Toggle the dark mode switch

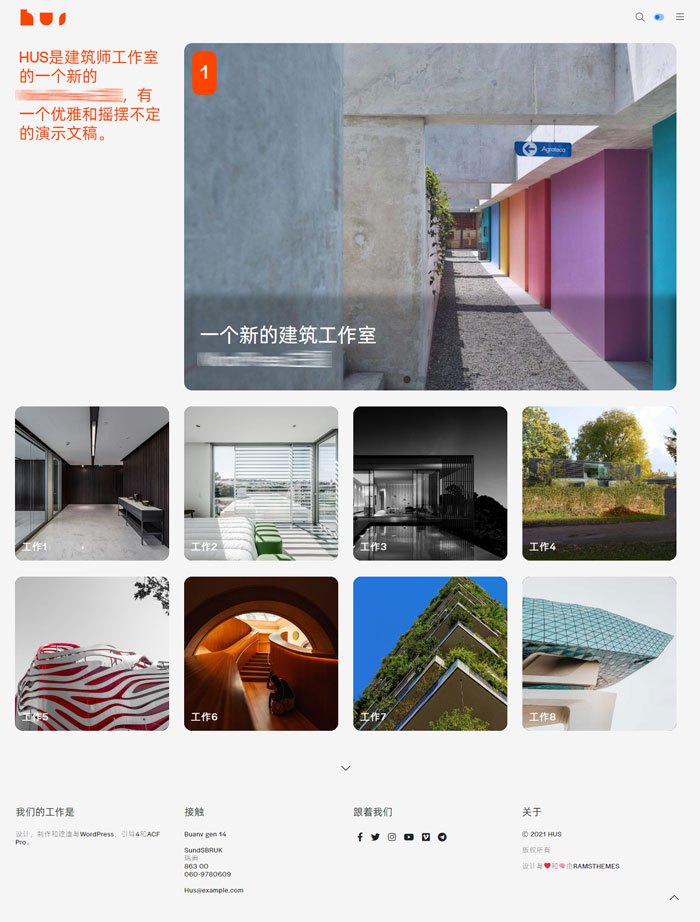coord(659,17)
